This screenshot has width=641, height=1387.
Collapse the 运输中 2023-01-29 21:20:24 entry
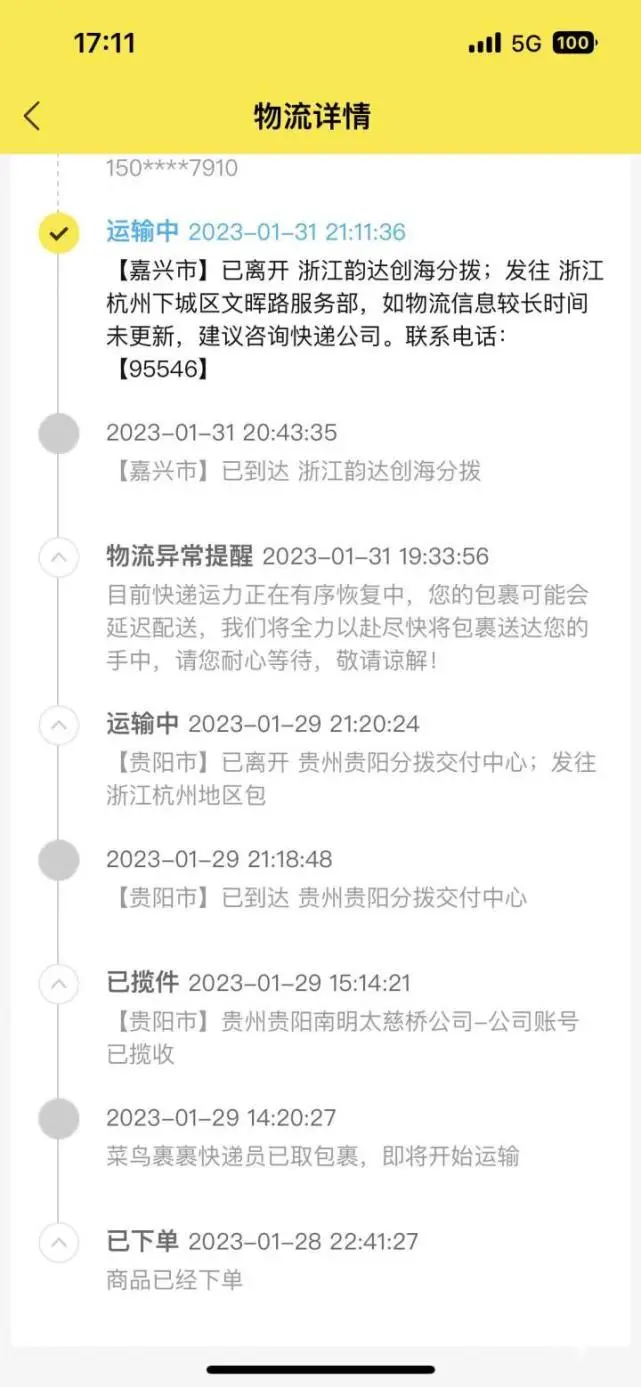(59, 724)
